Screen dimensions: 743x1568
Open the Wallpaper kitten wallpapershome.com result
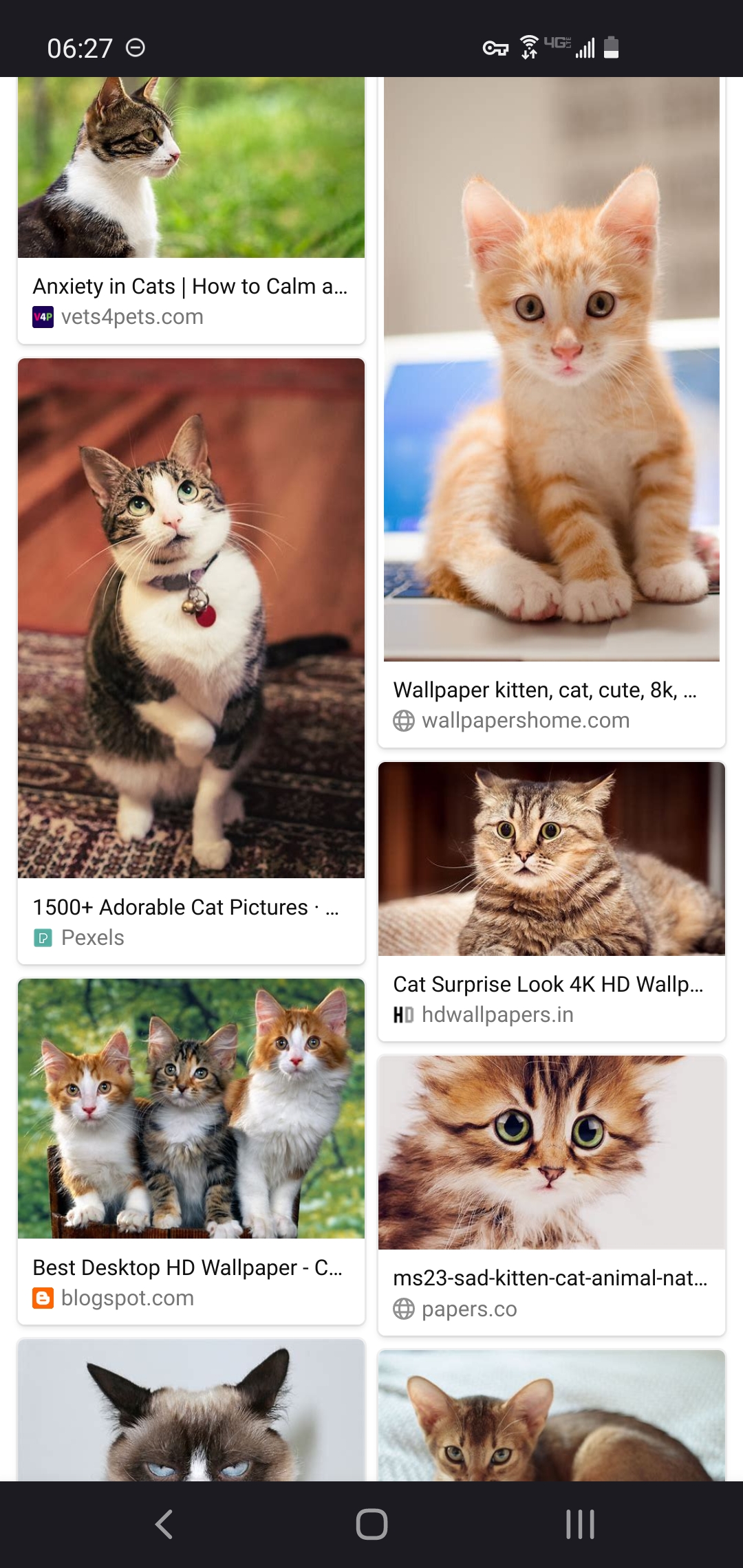coord(552,412)
